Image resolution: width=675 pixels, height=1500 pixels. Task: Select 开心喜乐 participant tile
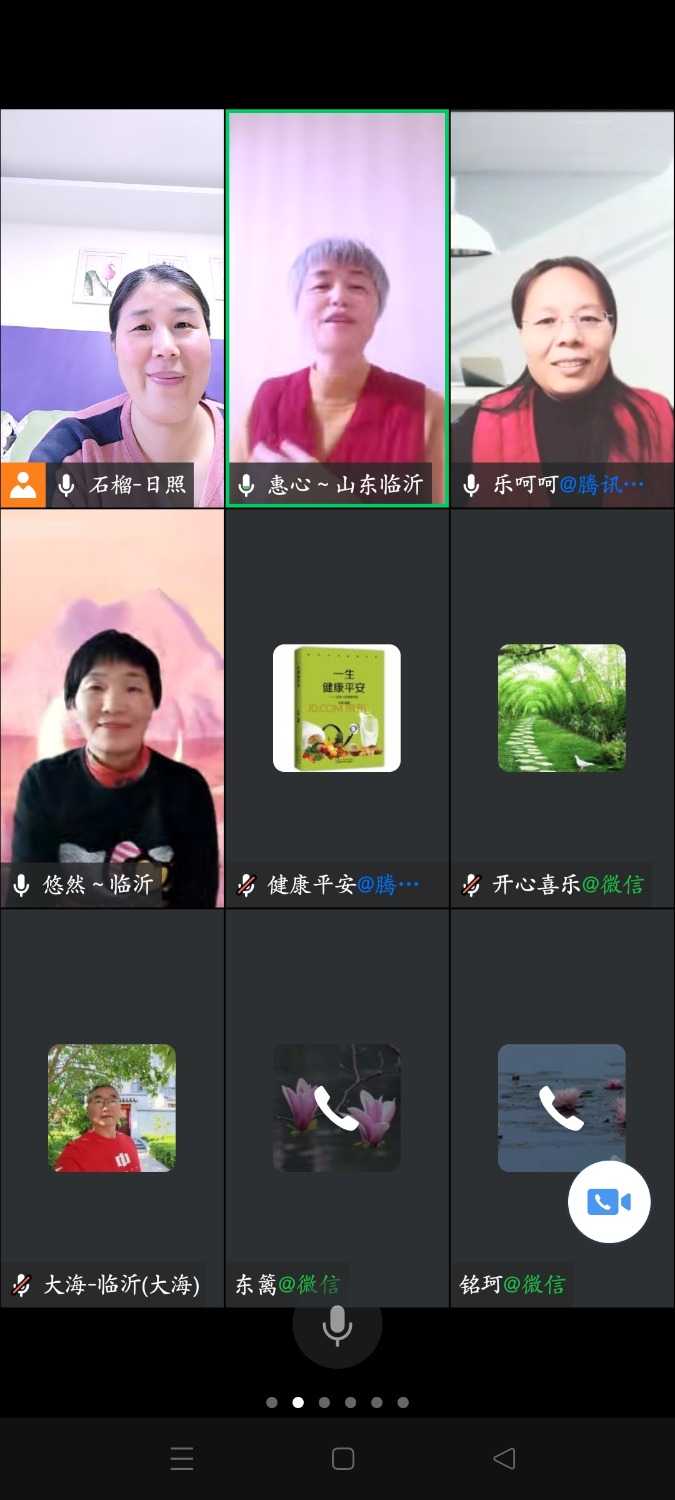pyautogui.click(x=562, y=708)
